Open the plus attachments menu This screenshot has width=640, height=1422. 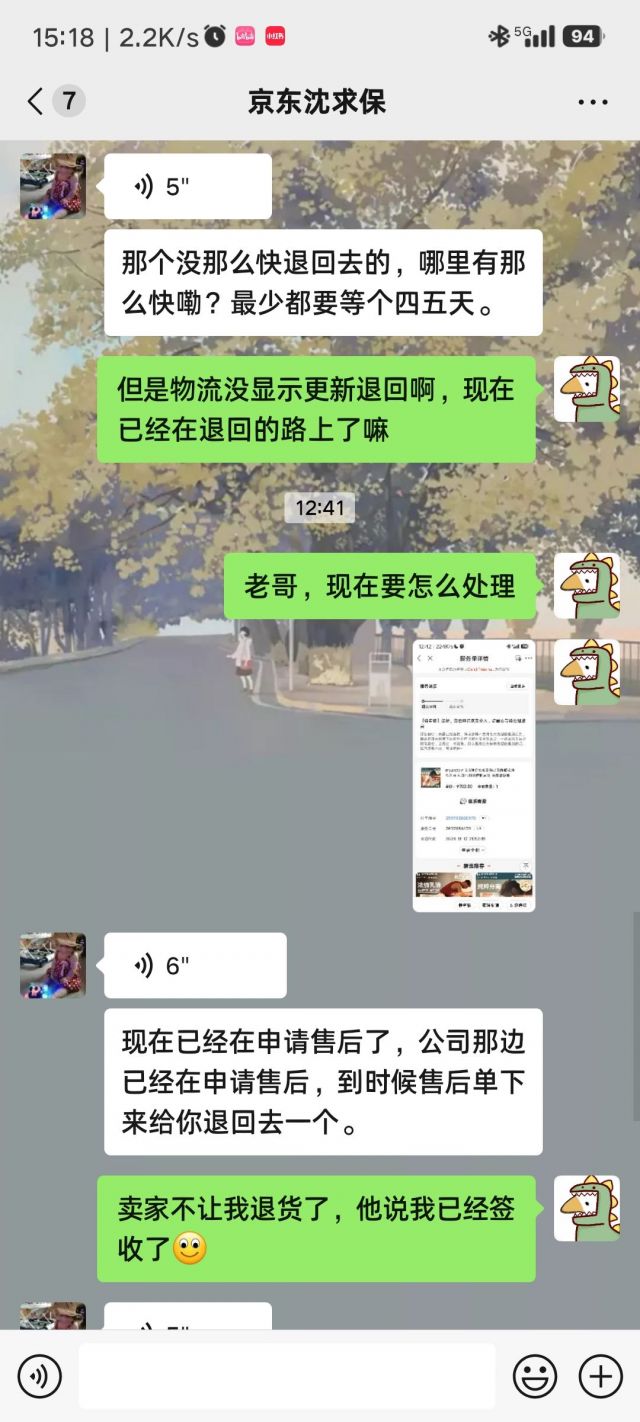click(x=601, y=1377)
